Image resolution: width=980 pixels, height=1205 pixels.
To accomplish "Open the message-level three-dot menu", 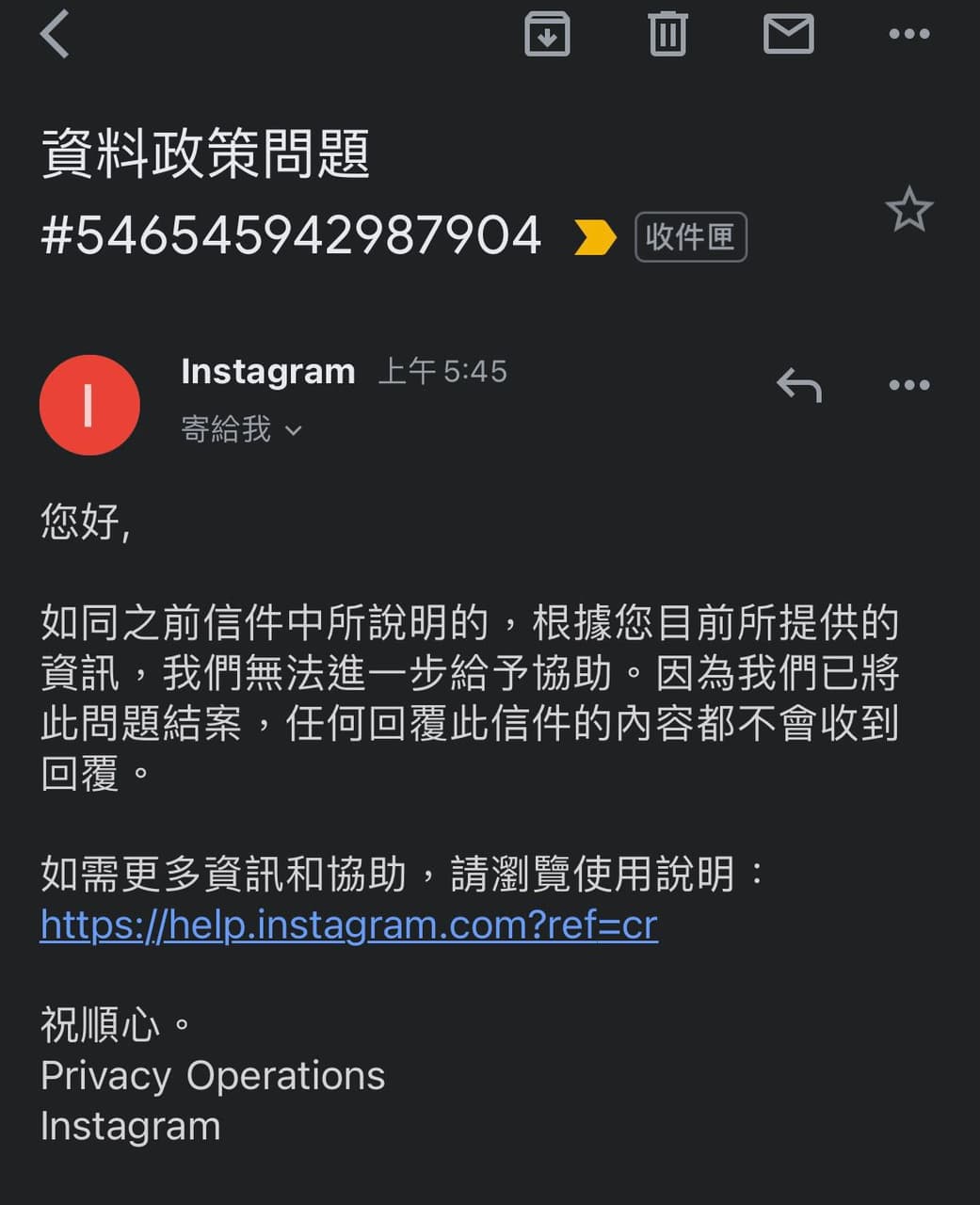I will point(909,385).
